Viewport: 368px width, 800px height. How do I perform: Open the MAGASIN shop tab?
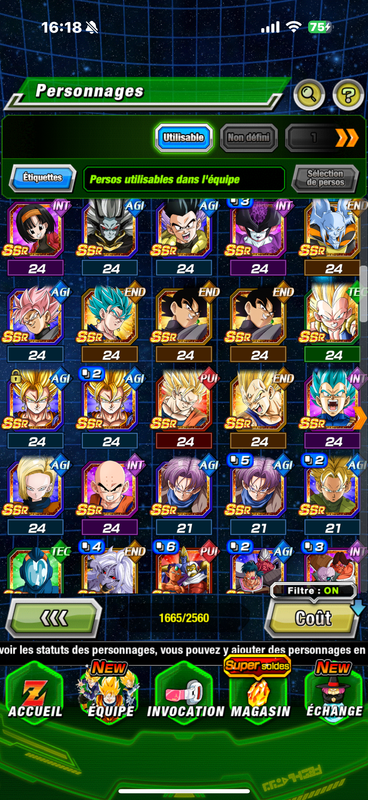tap(260, 689)
